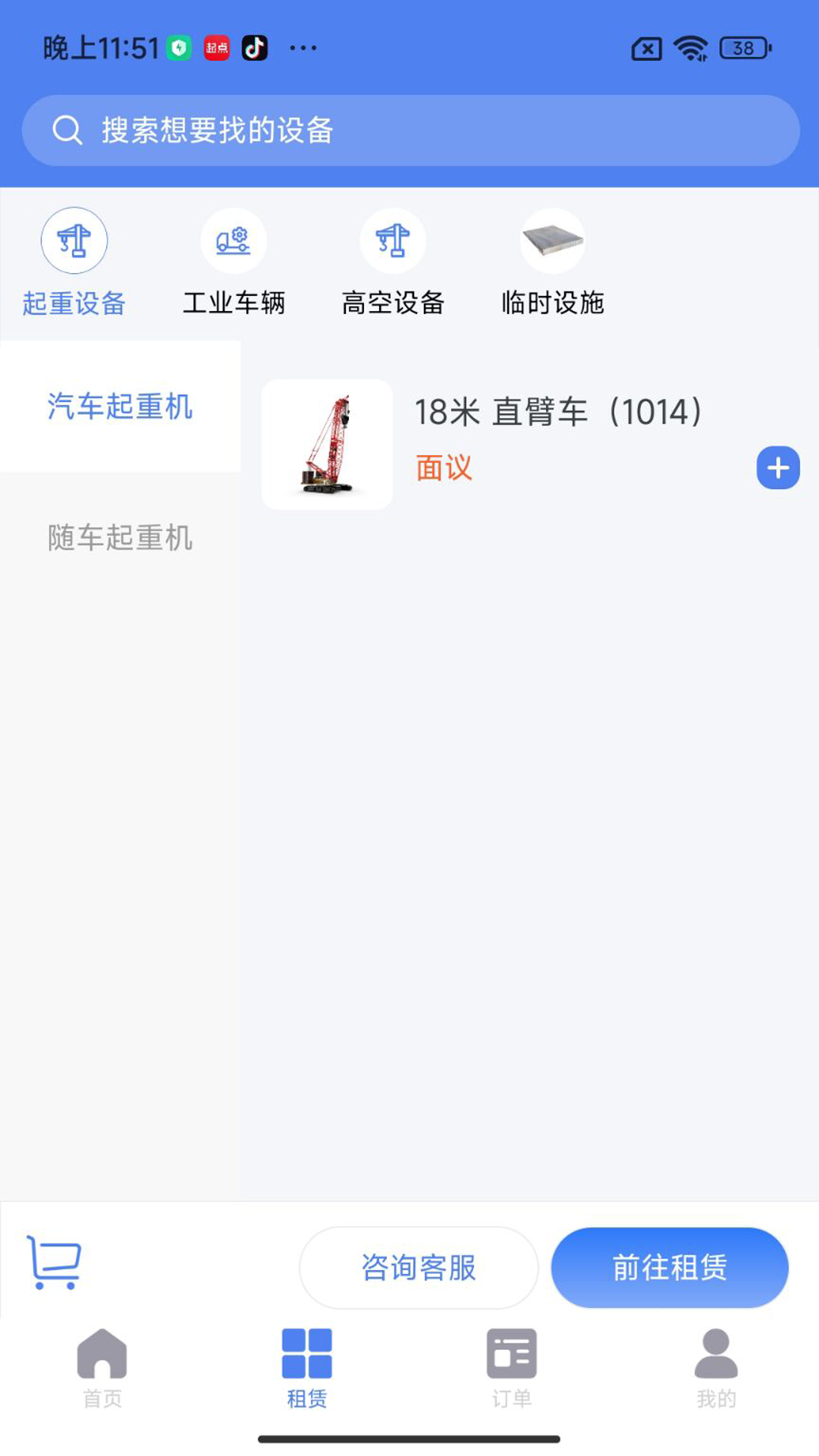Expand the status bar overflow dots menu
The image size is (819, 1456).
[301, 47]
